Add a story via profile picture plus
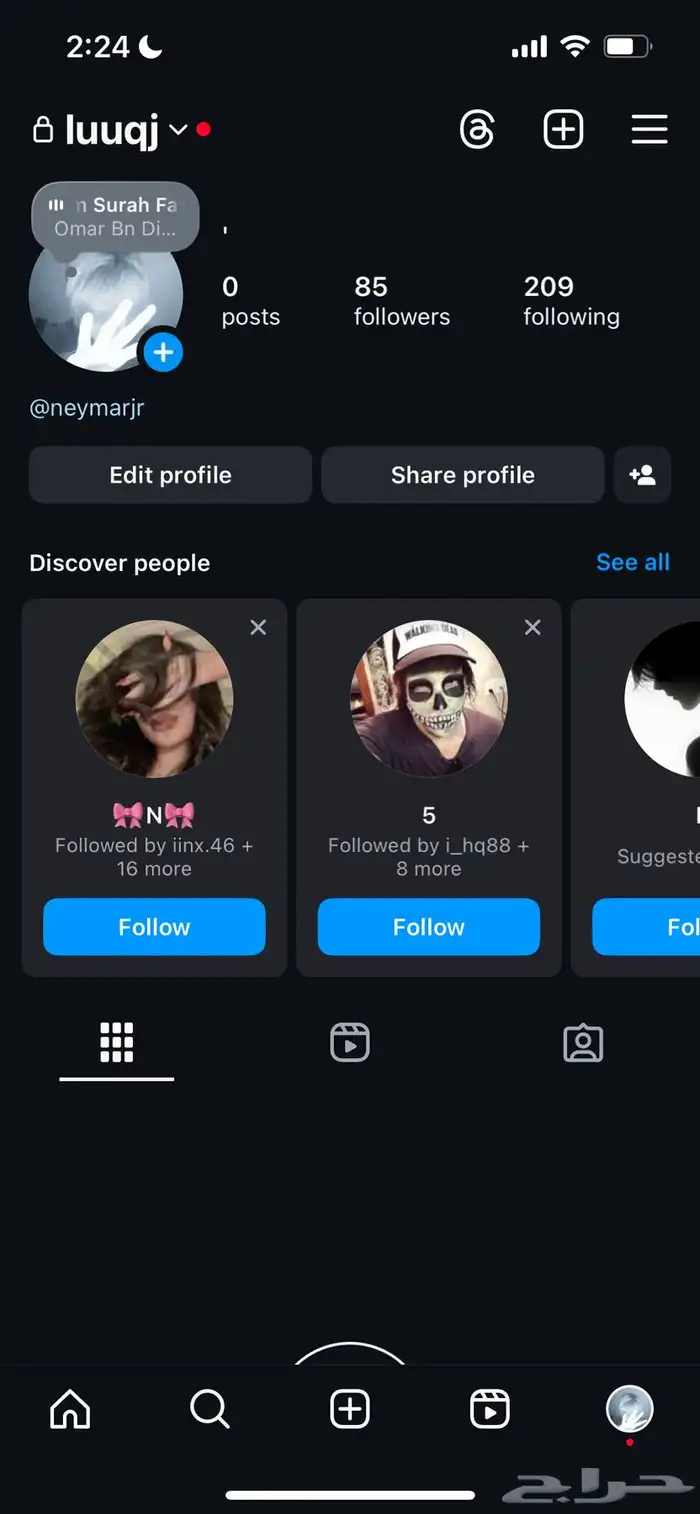 (163, 352)
